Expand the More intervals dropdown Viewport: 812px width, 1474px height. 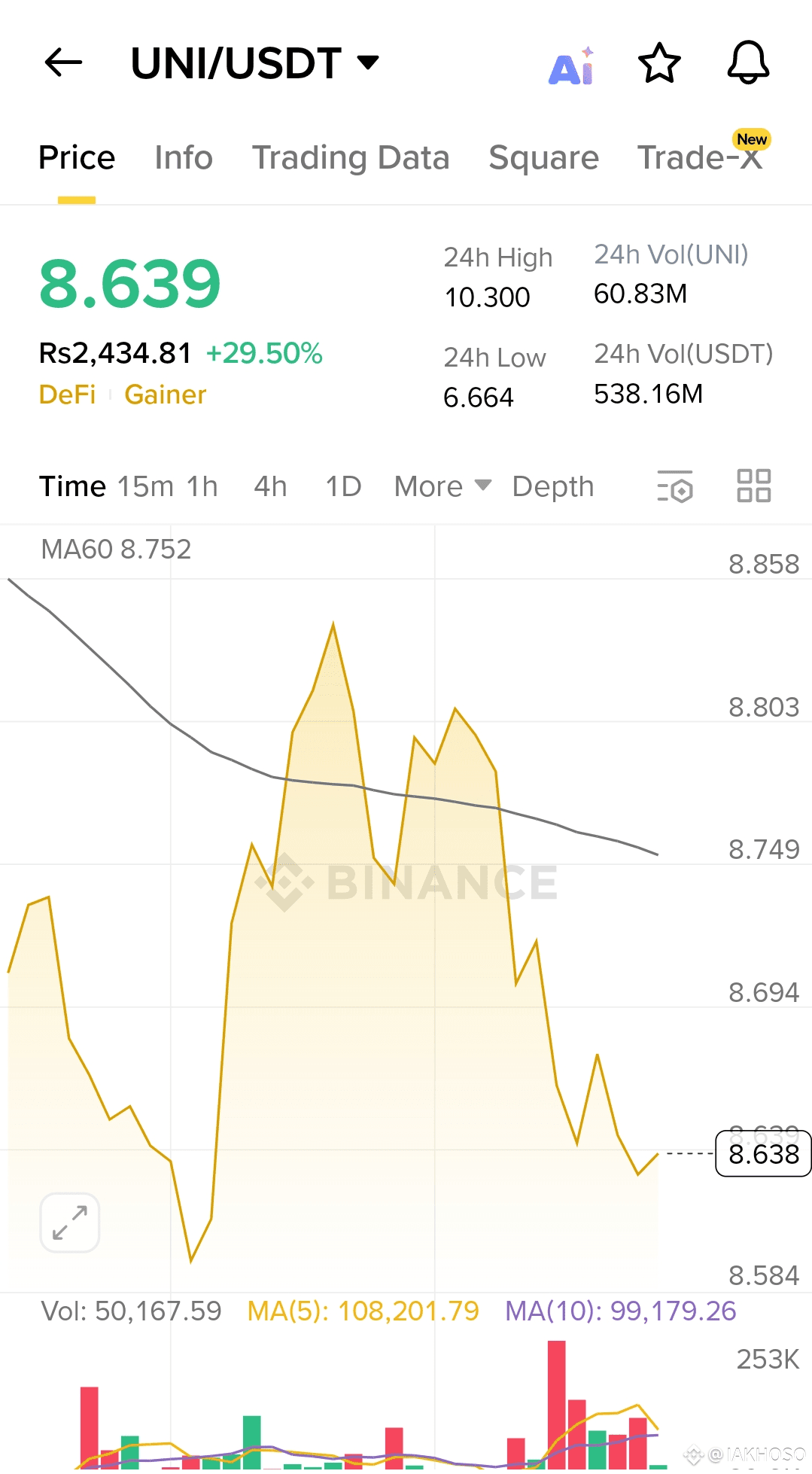442,487
